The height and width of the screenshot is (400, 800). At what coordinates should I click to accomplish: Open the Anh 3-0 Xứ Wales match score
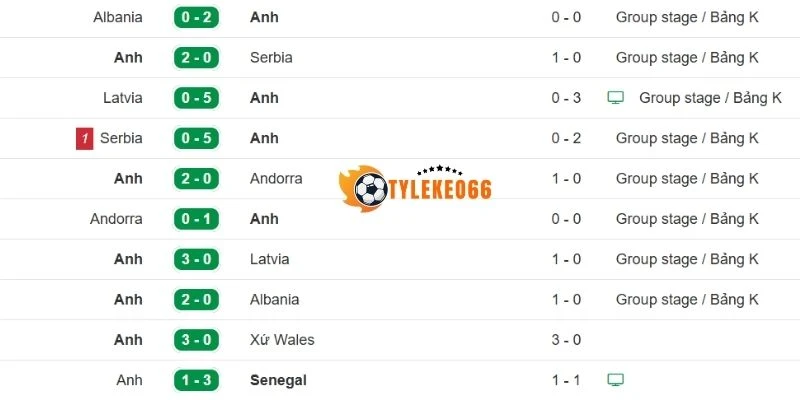(x=197, y=340)
